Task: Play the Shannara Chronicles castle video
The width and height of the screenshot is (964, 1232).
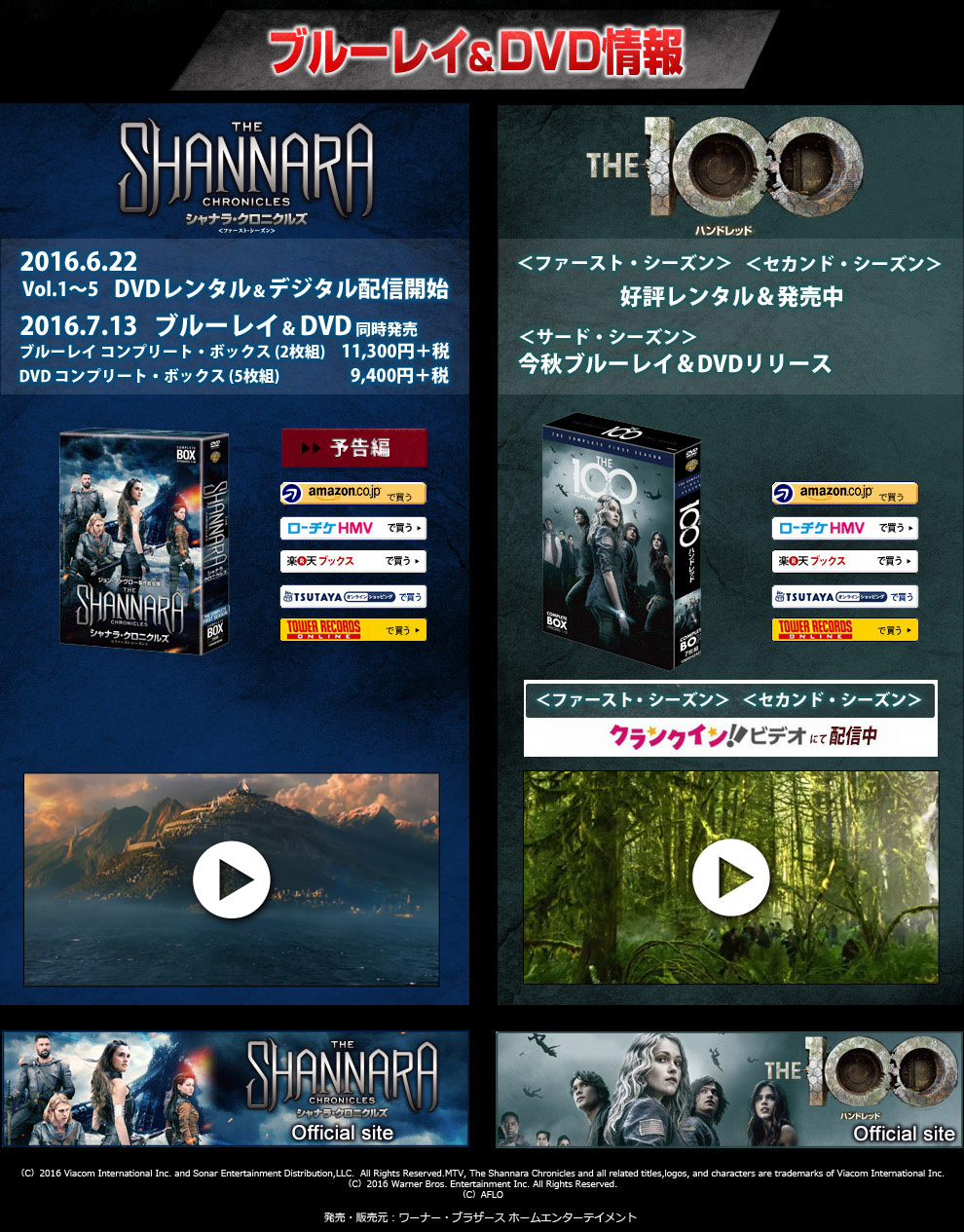Action: tap(231, 879)
